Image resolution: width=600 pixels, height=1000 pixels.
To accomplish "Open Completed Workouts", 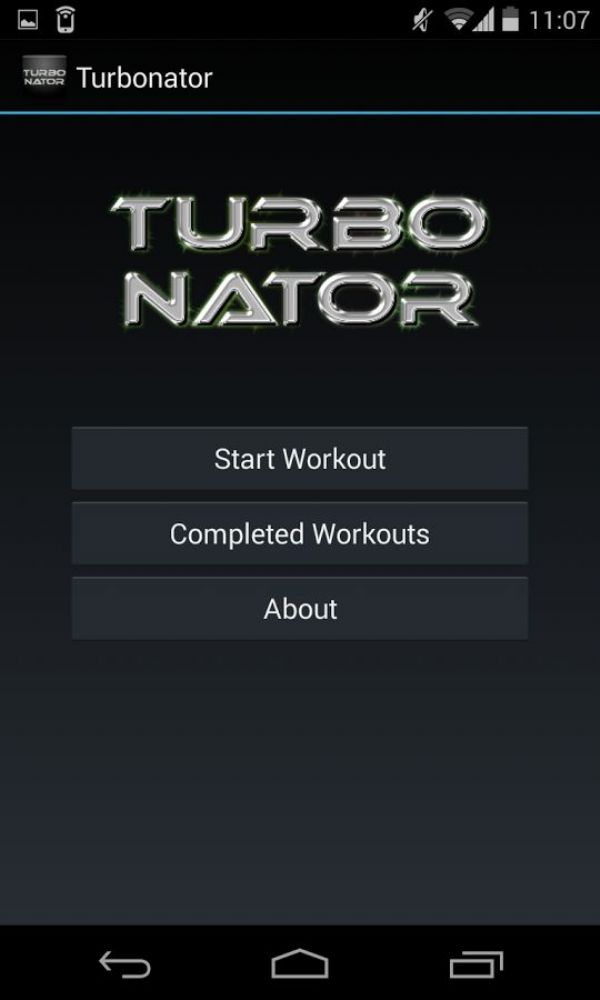I will tap(300, 534).
